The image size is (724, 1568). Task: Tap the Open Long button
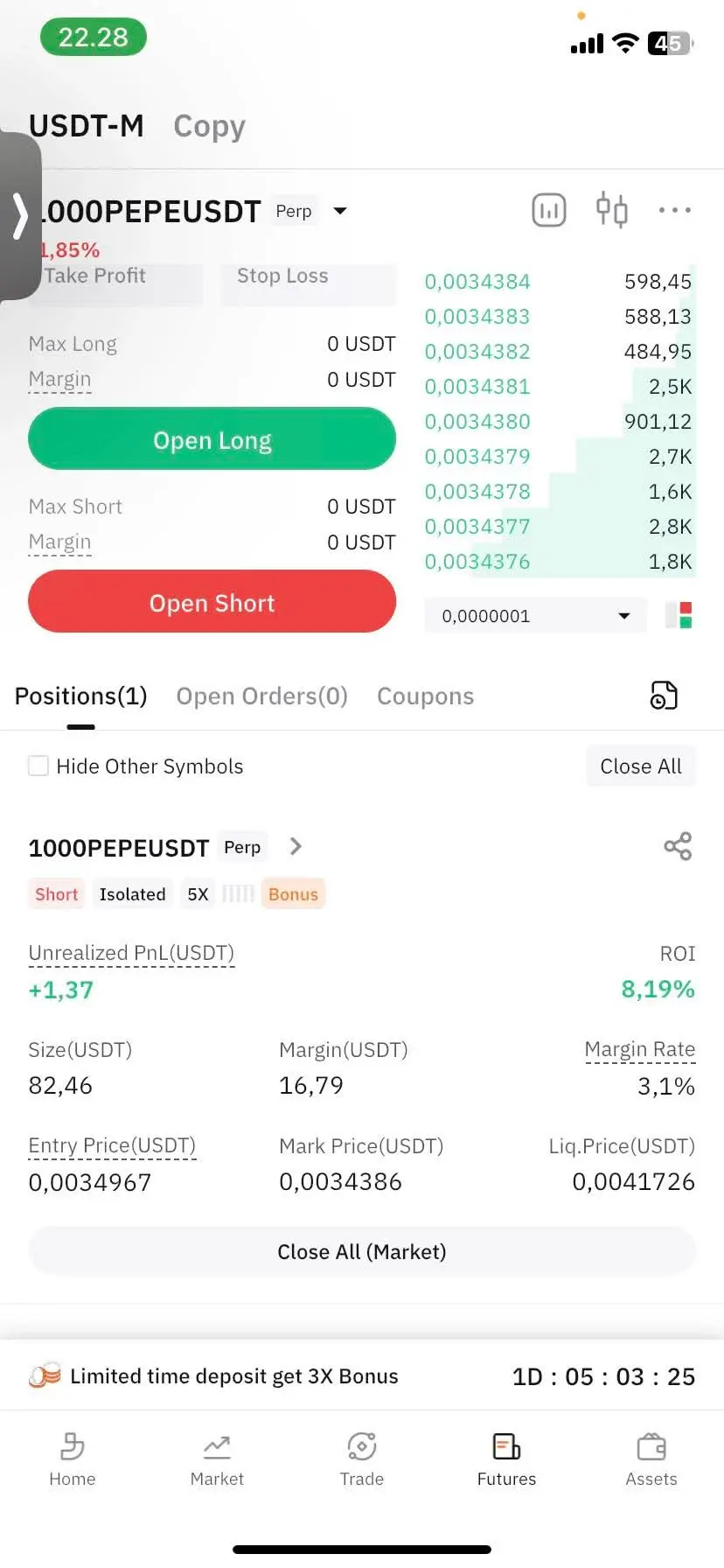[x=212, y=439]
